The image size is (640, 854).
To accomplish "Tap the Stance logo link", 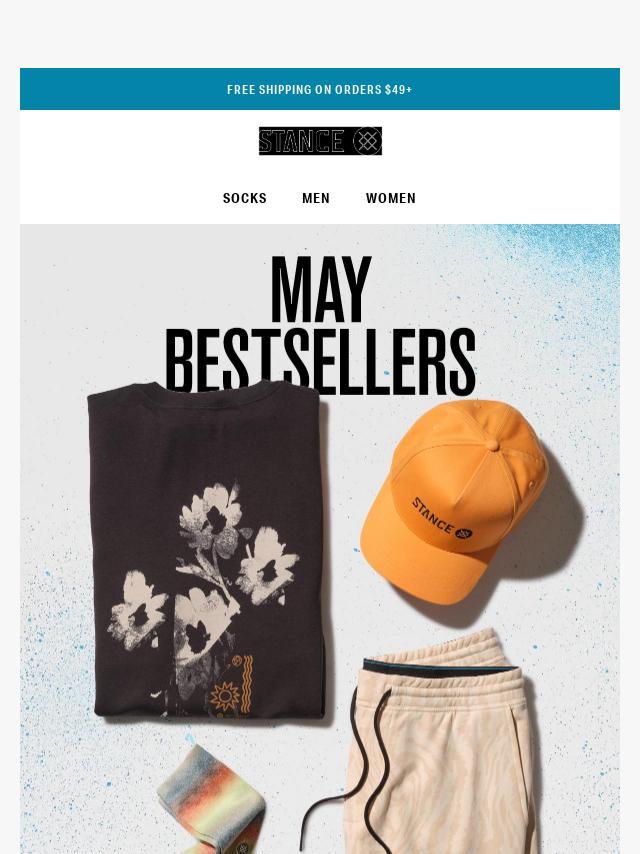I will pyautogui.click(x=320, y=141).
